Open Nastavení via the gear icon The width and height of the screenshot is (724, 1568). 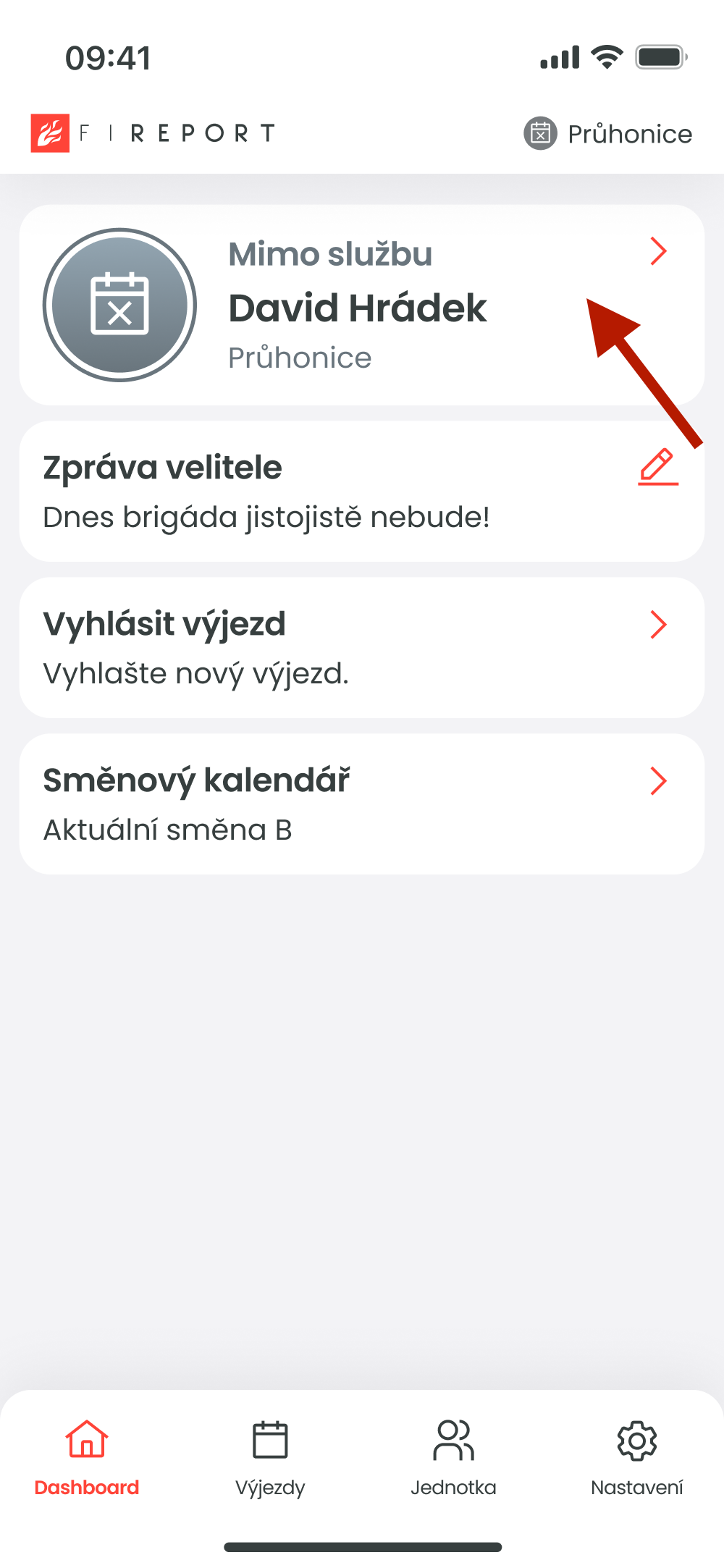point(636,1441)
